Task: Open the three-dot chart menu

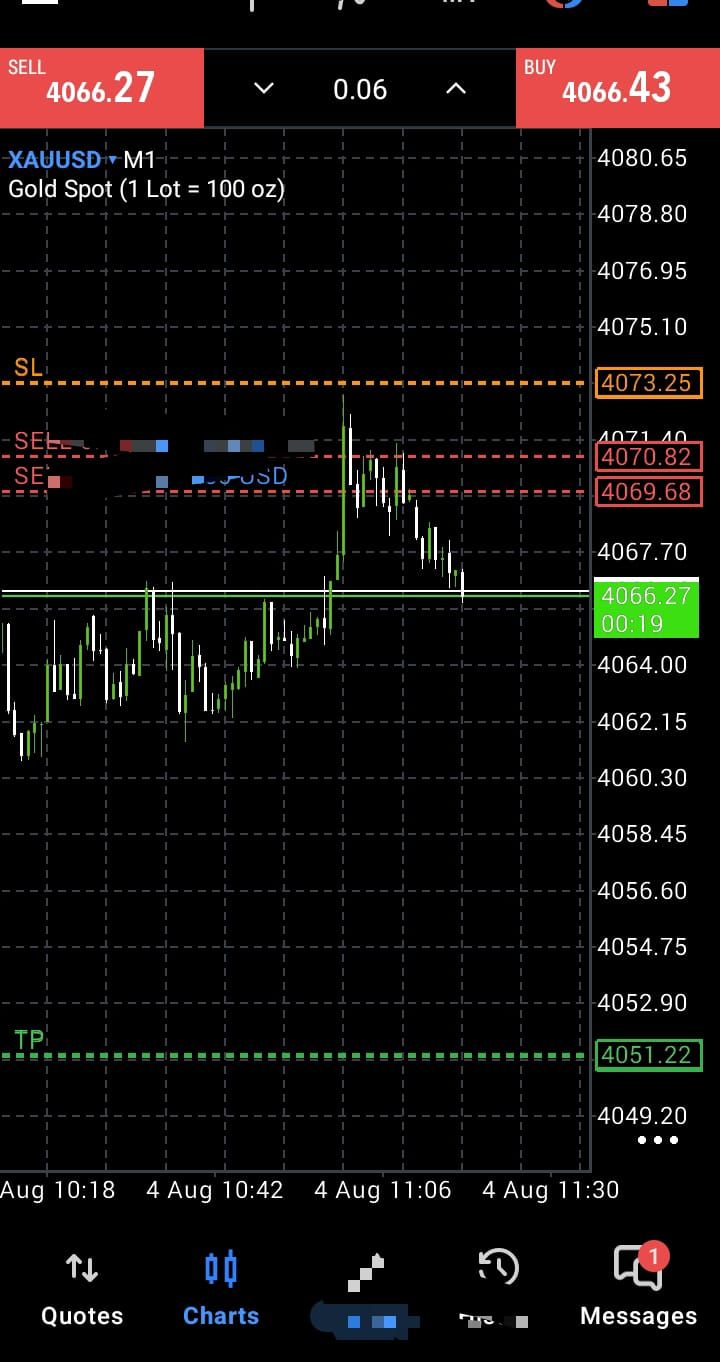Action: pos(657,1140)
